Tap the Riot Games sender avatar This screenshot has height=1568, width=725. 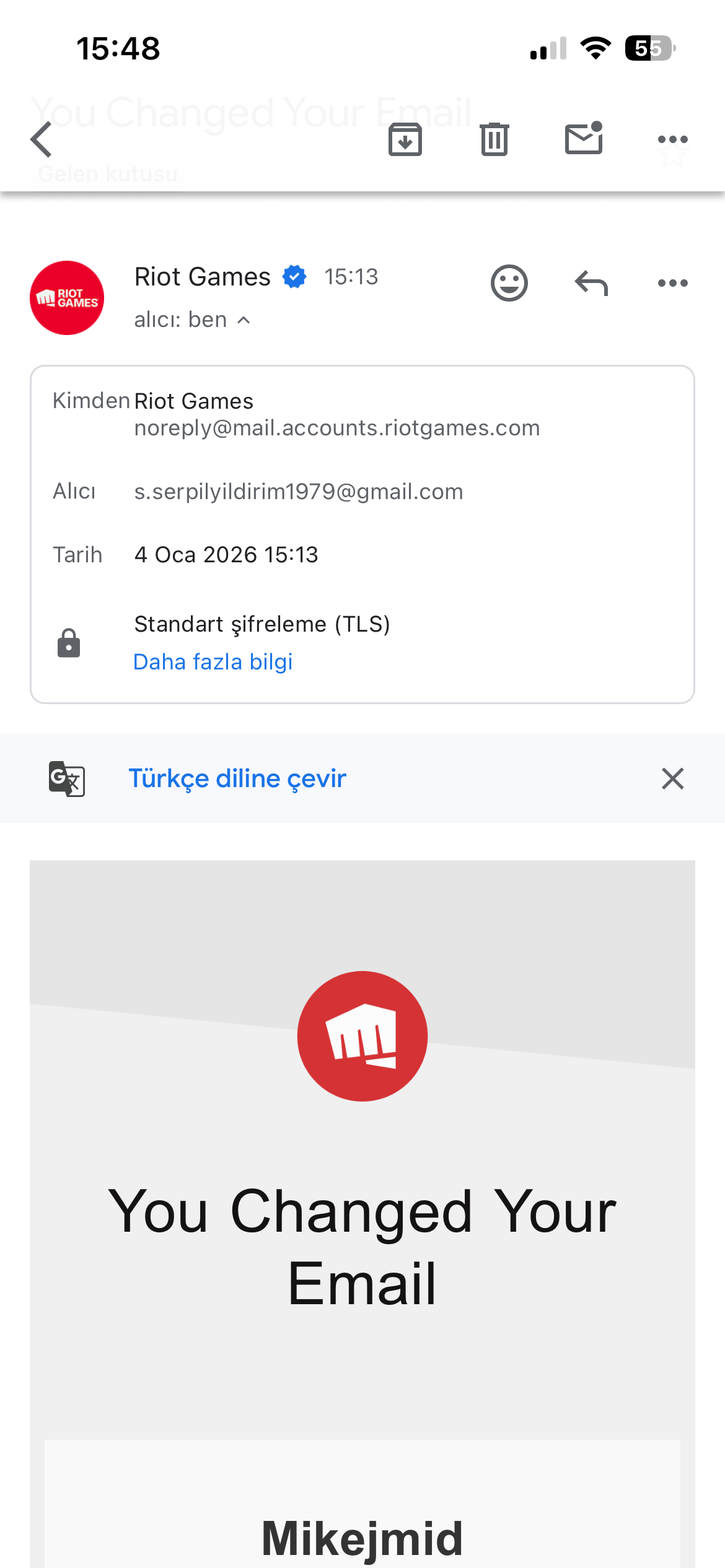click(x=67, y=298)
